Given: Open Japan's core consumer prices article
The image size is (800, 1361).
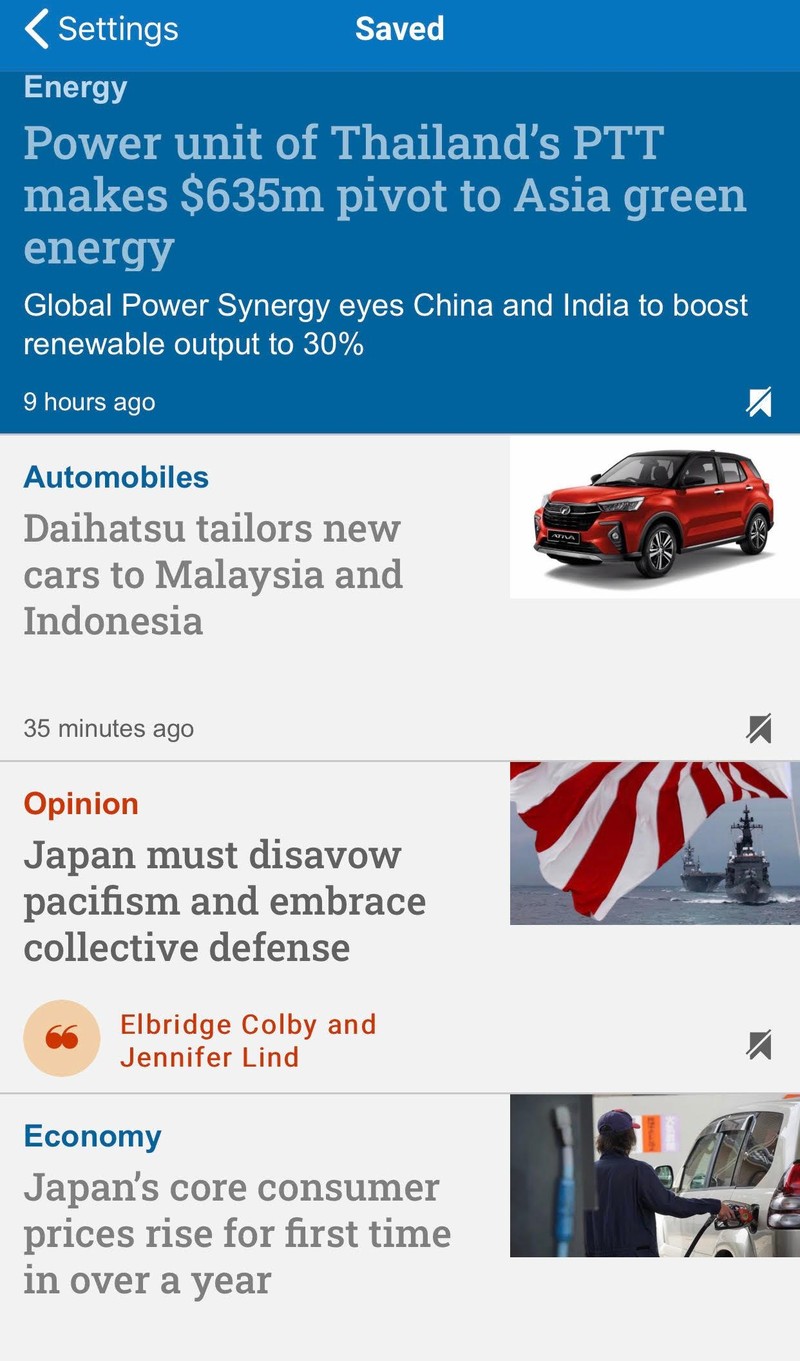Looking at the screenshot, I should [x=237, y=1234].
